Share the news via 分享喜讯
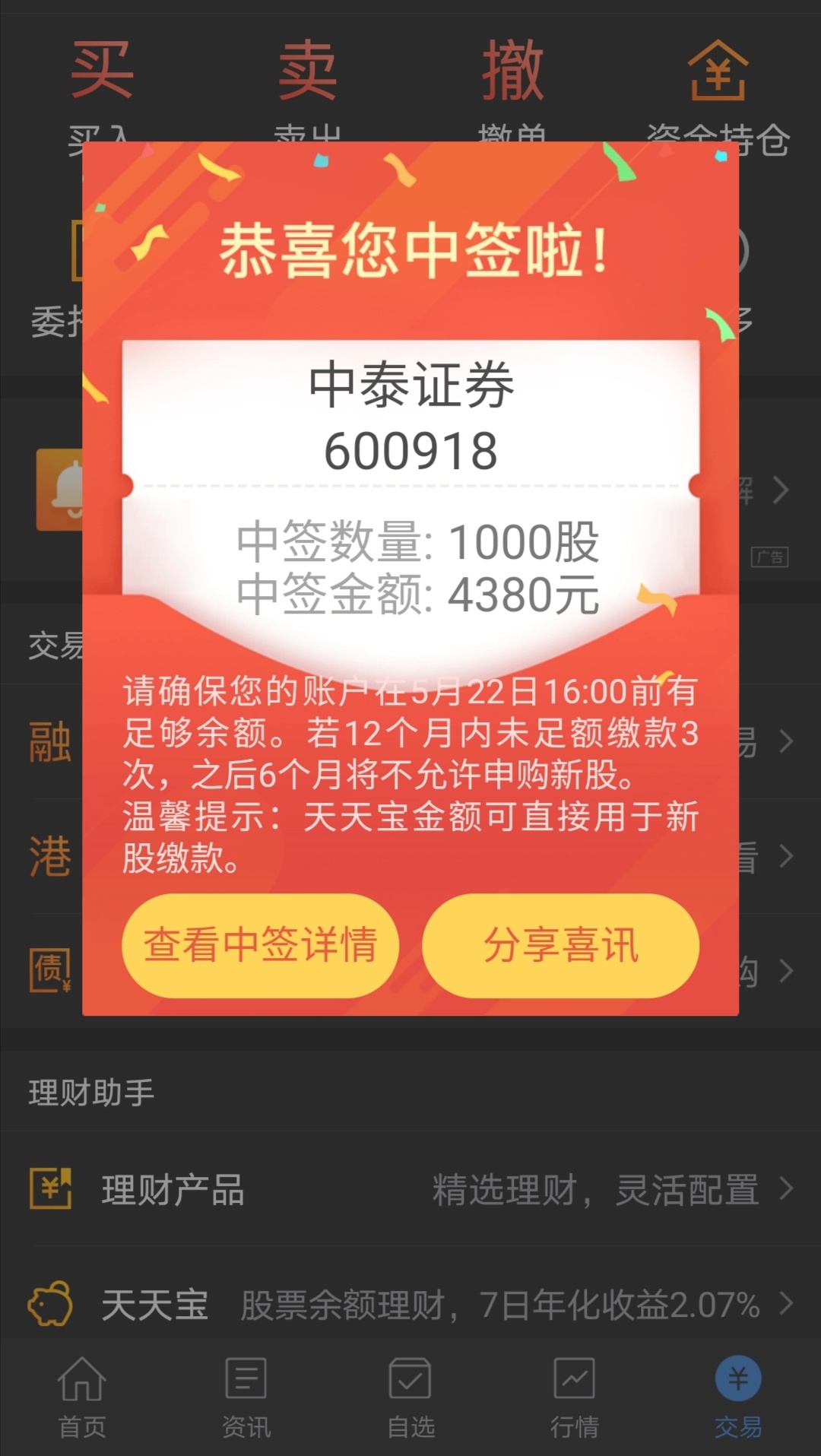821x1456 pixels. 560,945
